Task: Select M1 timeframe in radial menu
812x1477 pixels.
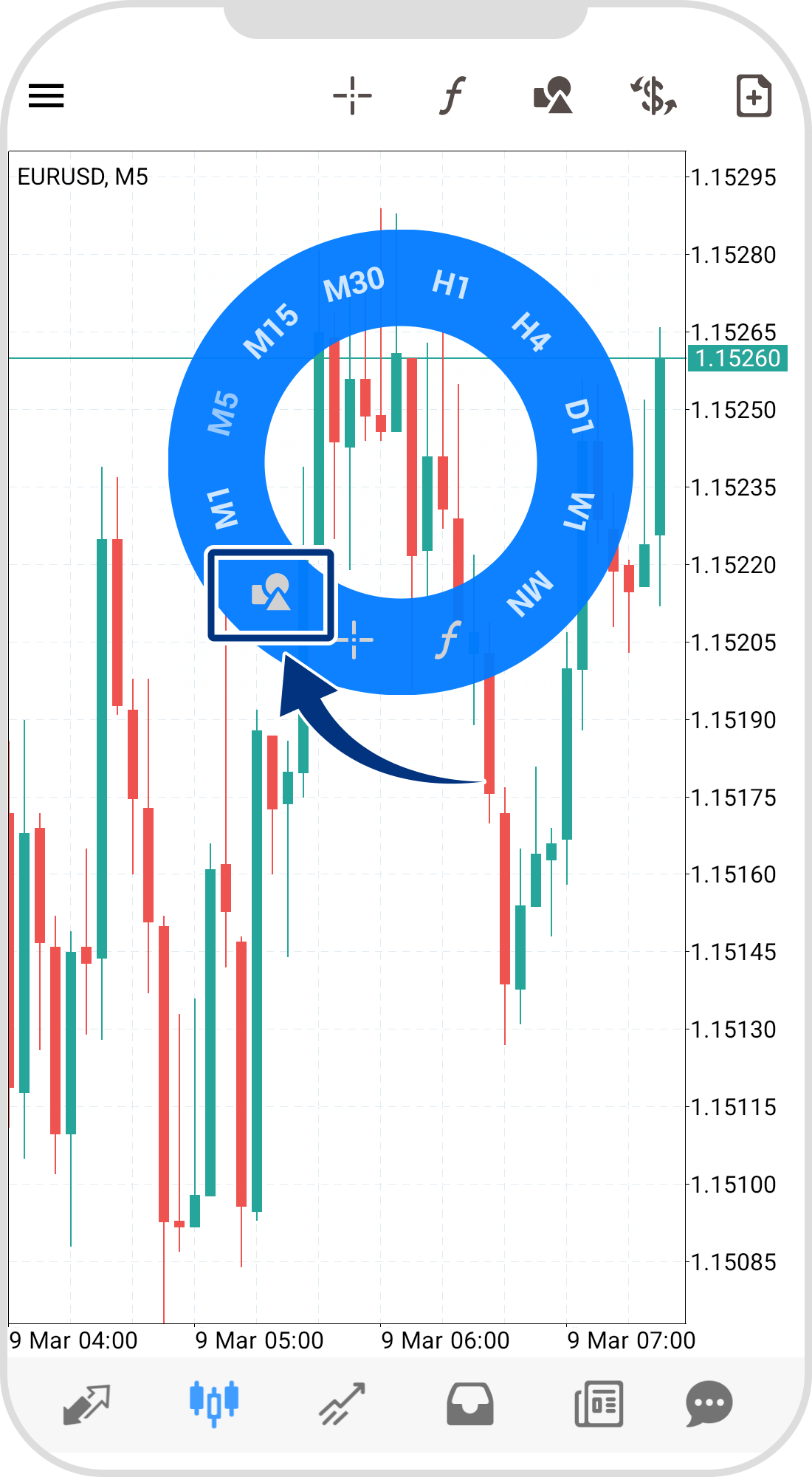Action: 222,508
